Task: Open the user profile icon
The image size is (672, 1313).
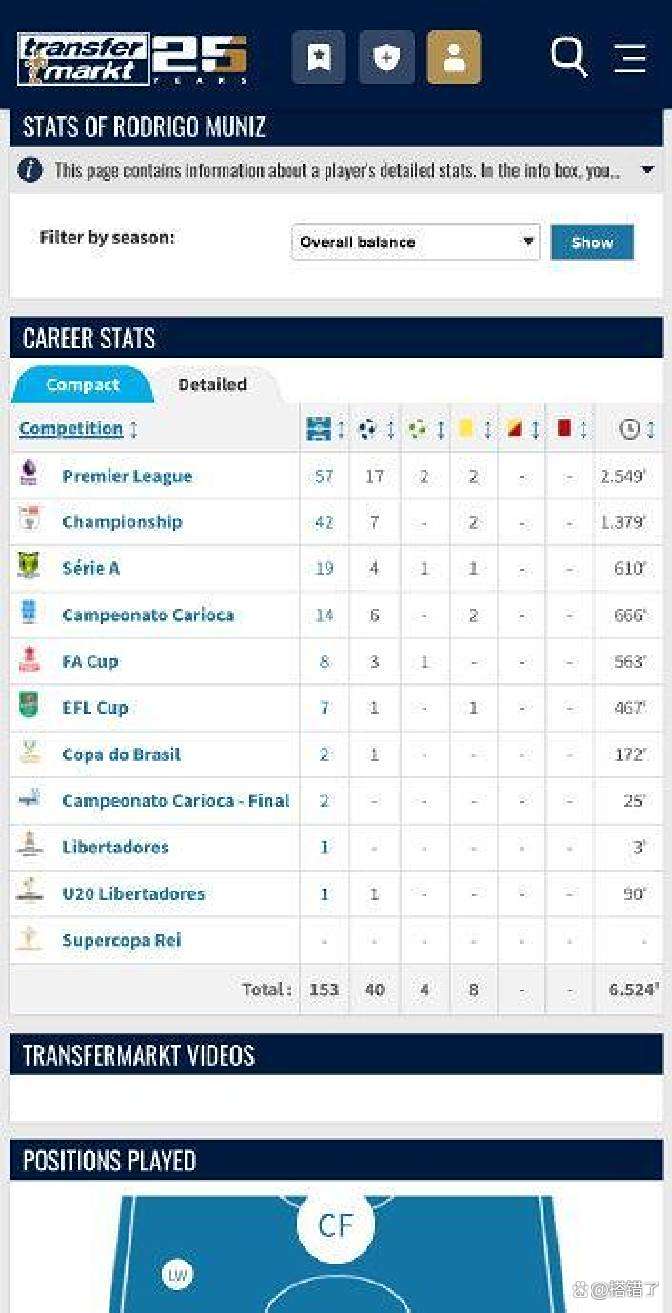Action: pyautogui.click(x=454, y=58)
